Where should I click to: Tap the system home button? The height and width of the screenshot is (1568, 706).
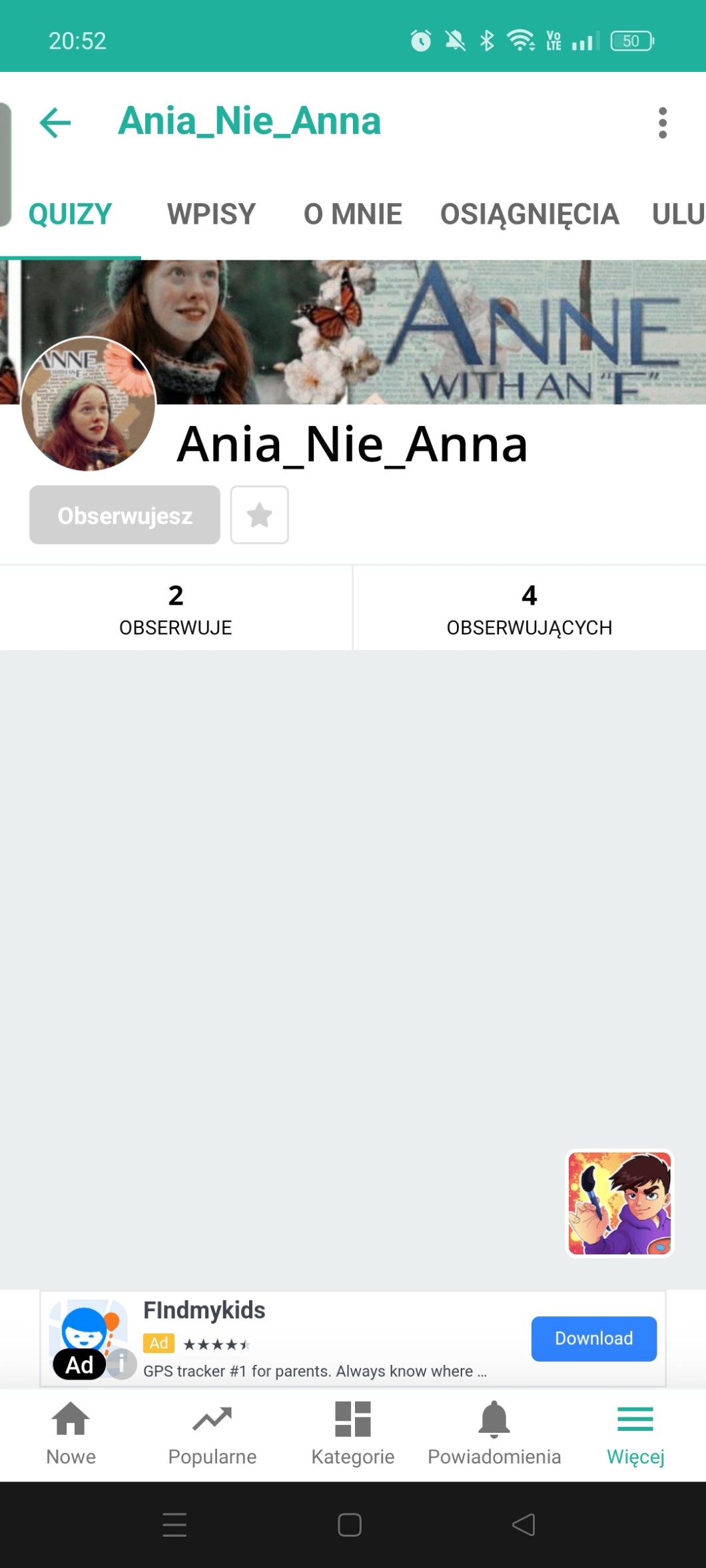tap(350, 1525)
